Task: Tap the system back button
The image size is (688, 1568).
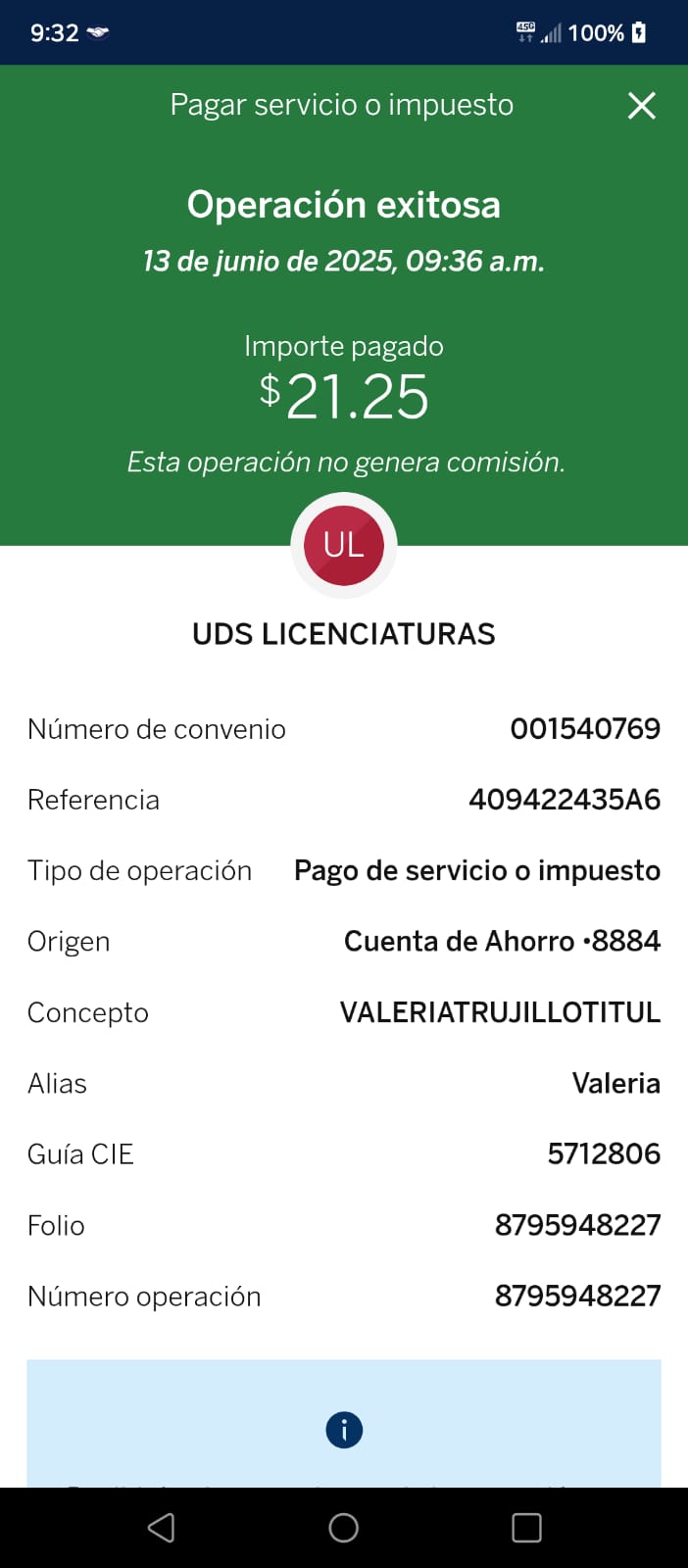Action: click(x=162, y=1527)
